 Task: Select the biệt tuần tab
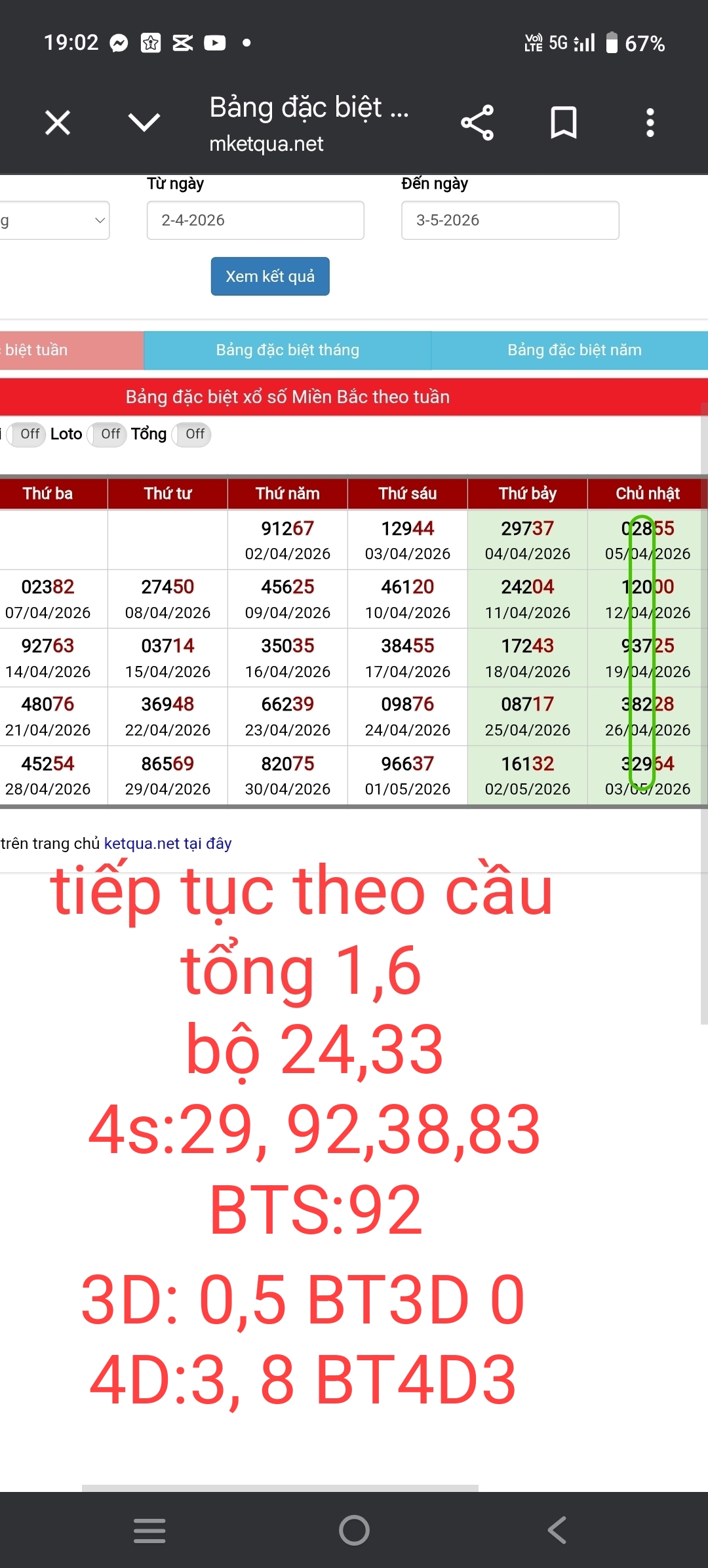[71, 350]
